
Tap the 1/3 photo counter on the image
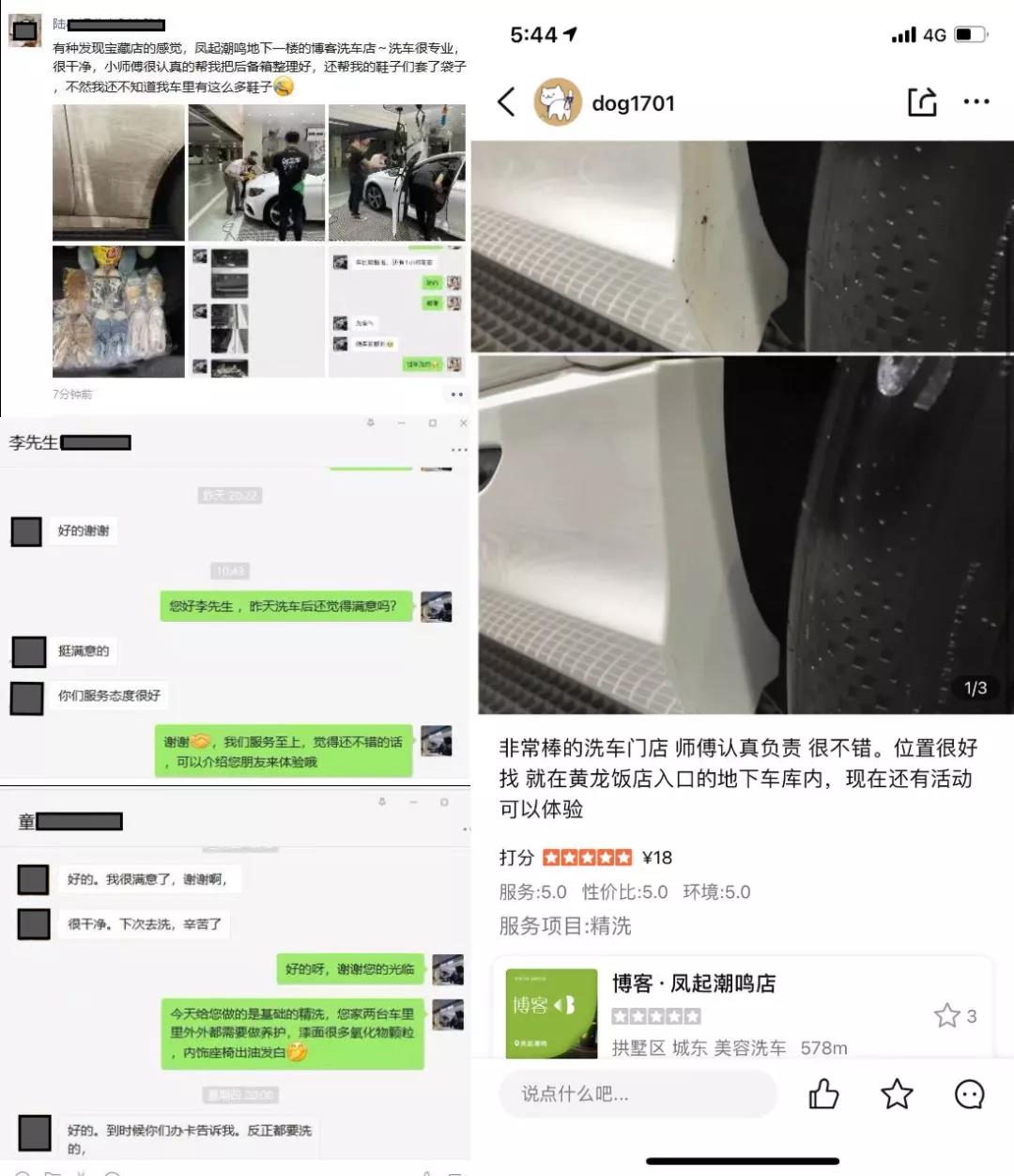pos(973,689)
